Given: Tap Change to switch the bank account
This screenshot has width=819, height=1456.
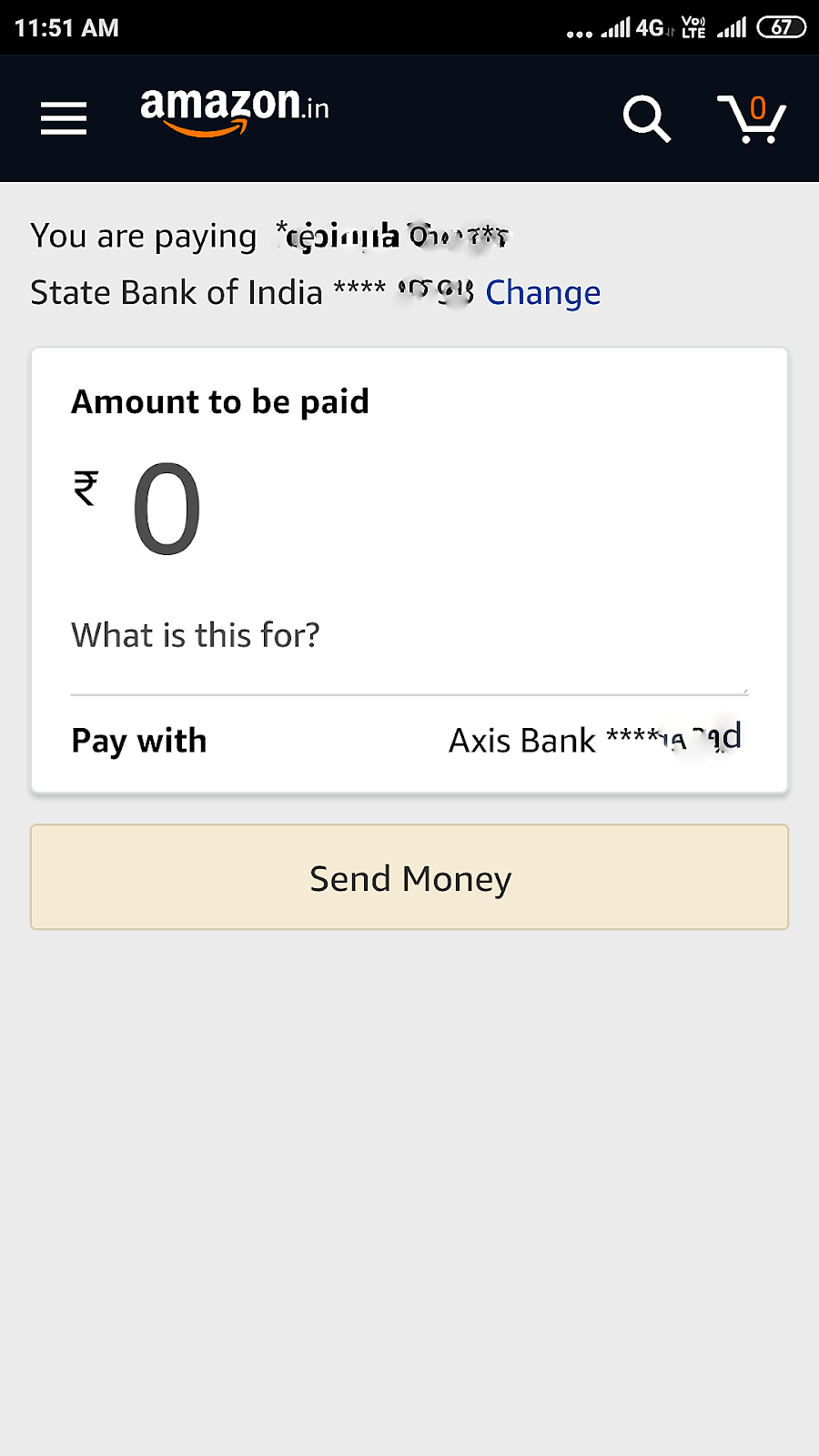Looking at the screenshot, I should 542,292.
